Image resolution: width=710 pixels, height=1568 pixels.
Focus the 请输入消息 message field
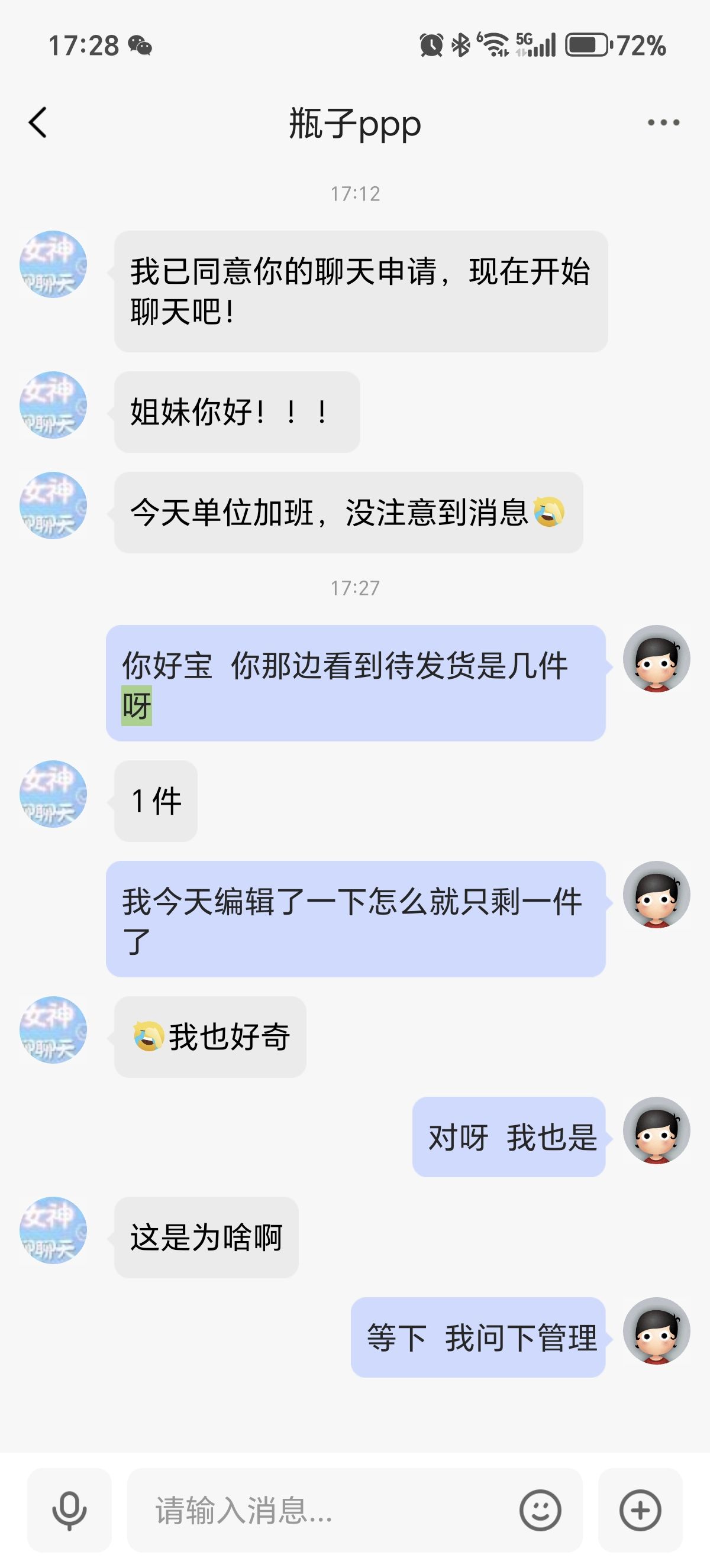pos(322,1510)
